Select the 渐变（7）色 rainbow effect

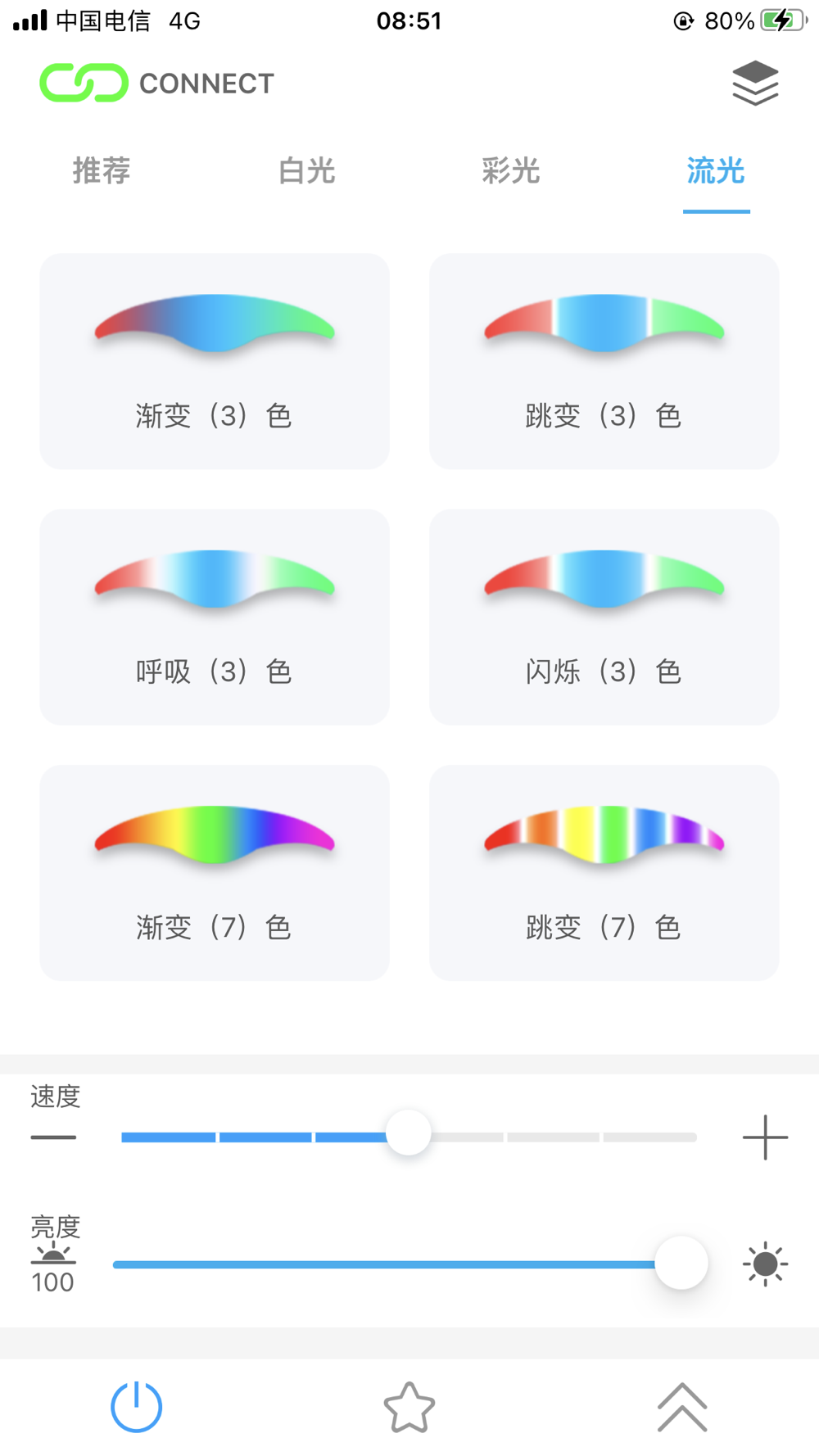click(x=215, y=873)
